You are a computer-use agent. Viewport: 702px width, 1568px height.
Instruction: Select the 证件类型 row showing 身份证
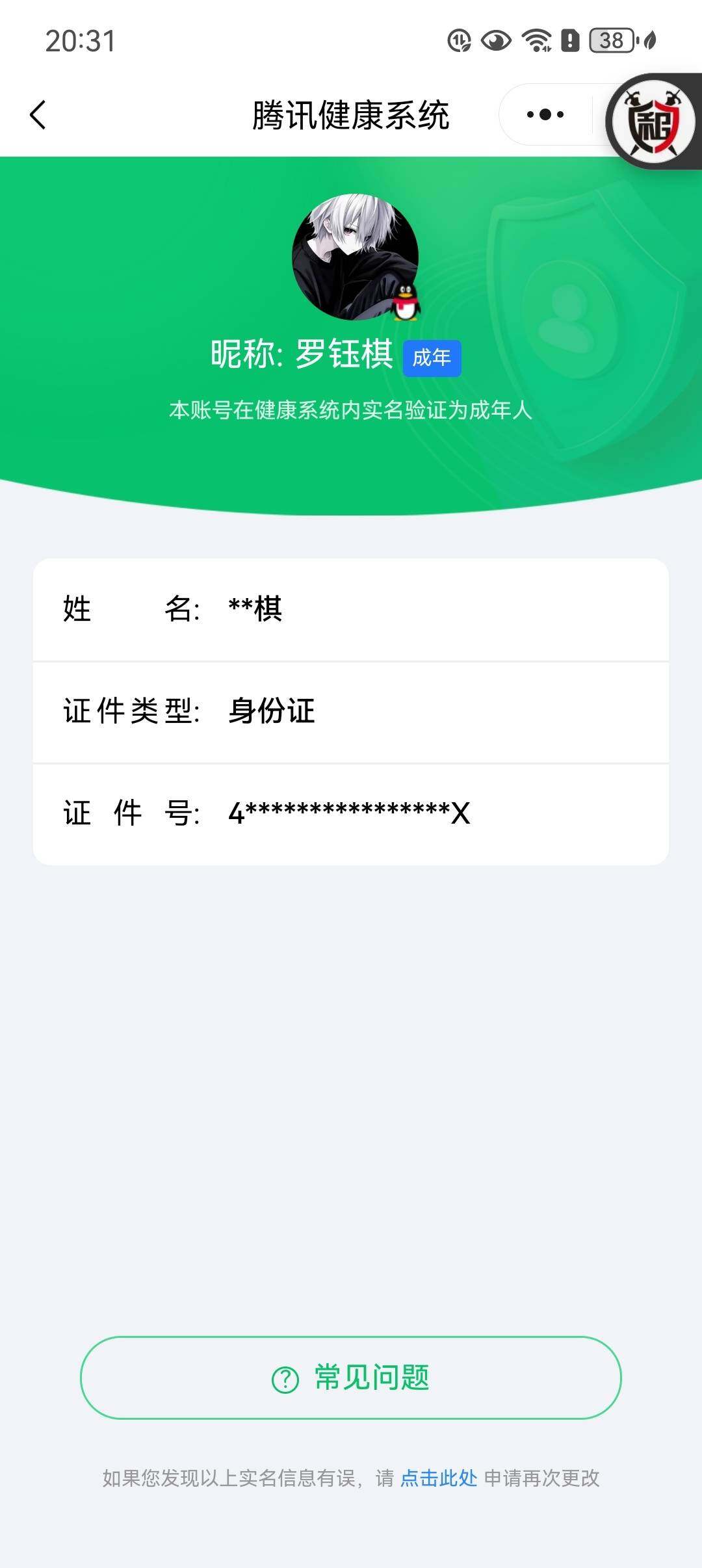[x=351, y=712]
